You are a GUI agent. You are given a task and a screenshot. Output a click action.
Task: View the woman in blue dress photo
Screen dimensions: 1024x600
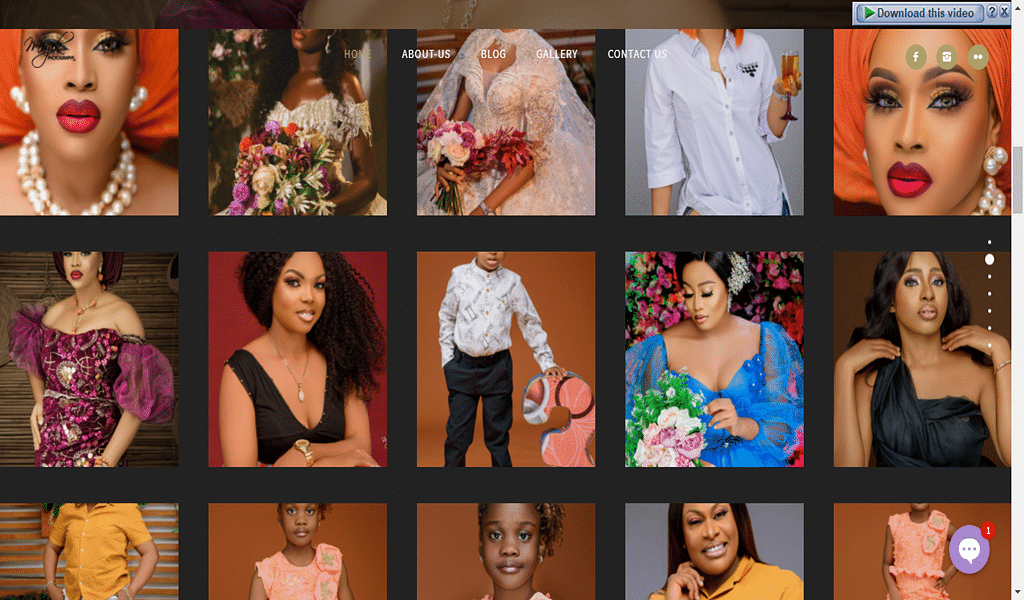(x=714, y=359)
